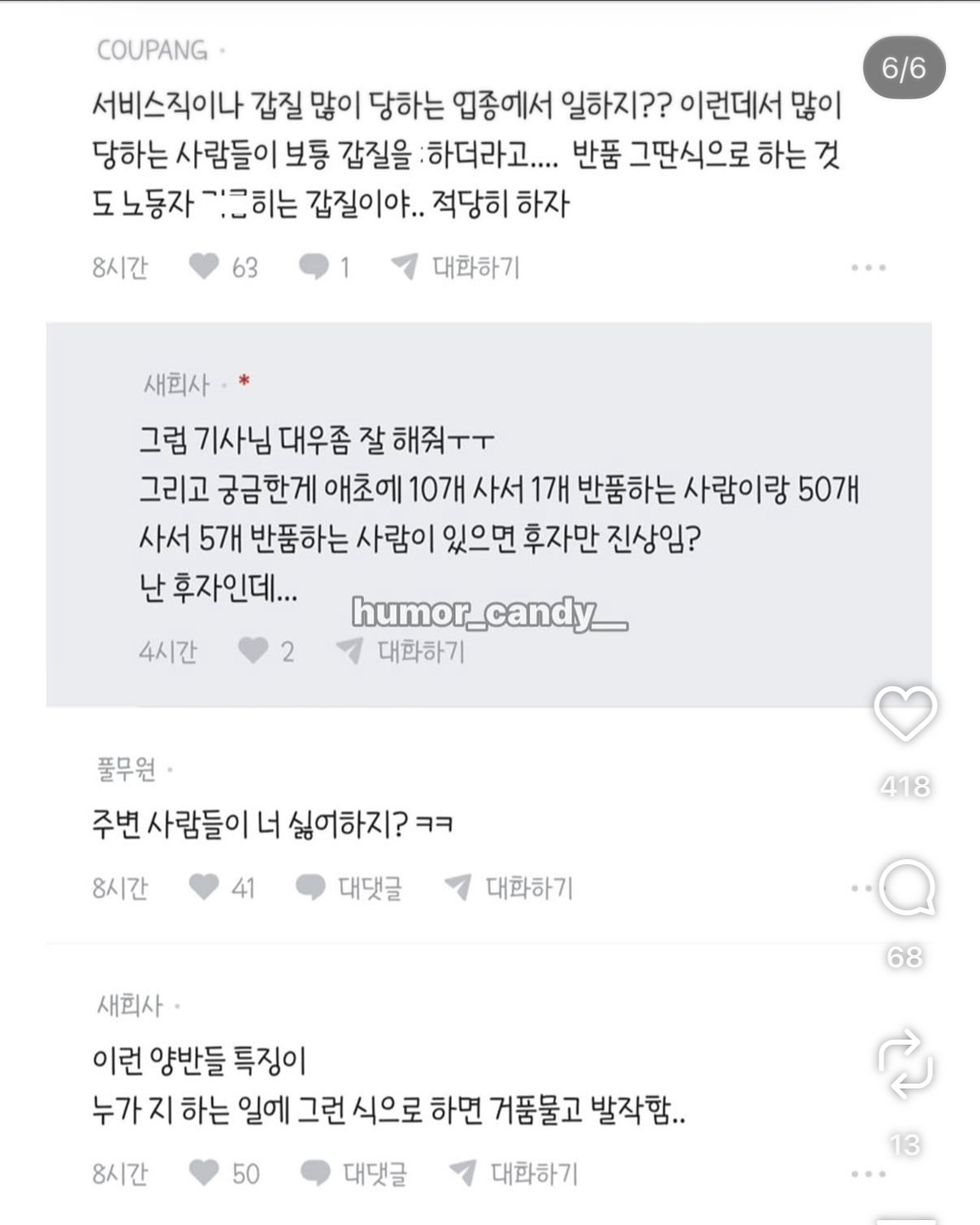Open the comments with 68 replies
Viewport: 980px width, 1225px height.
point(907,889)
